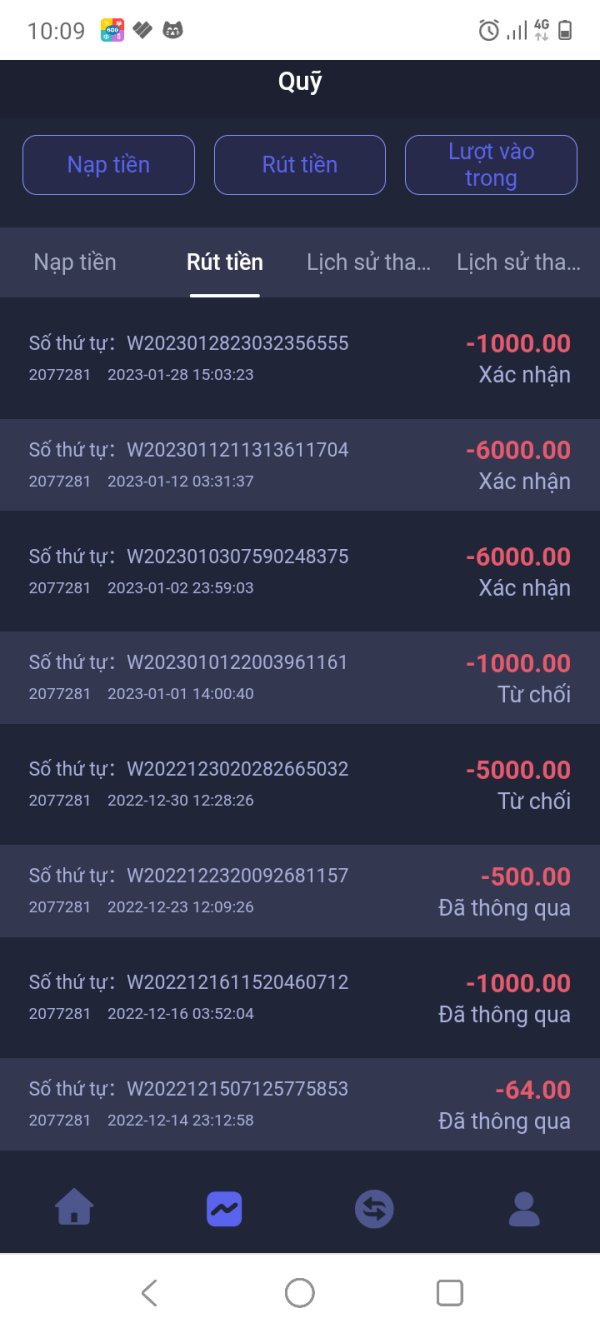Open the exchange arrows icon tab

374,1209
